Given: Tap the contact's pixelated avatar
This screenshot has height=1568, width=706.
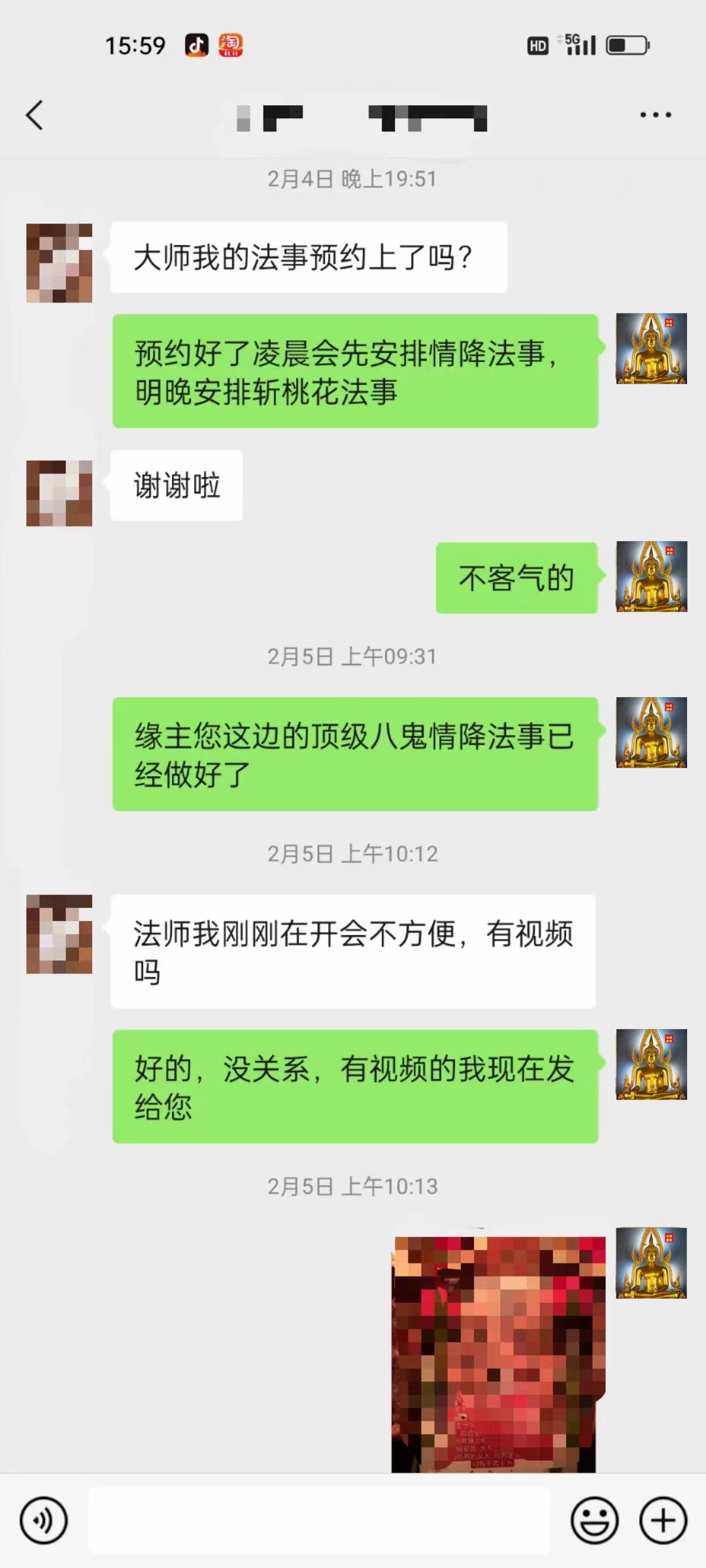Looking at the screenshot, I should tap(58, 265).
